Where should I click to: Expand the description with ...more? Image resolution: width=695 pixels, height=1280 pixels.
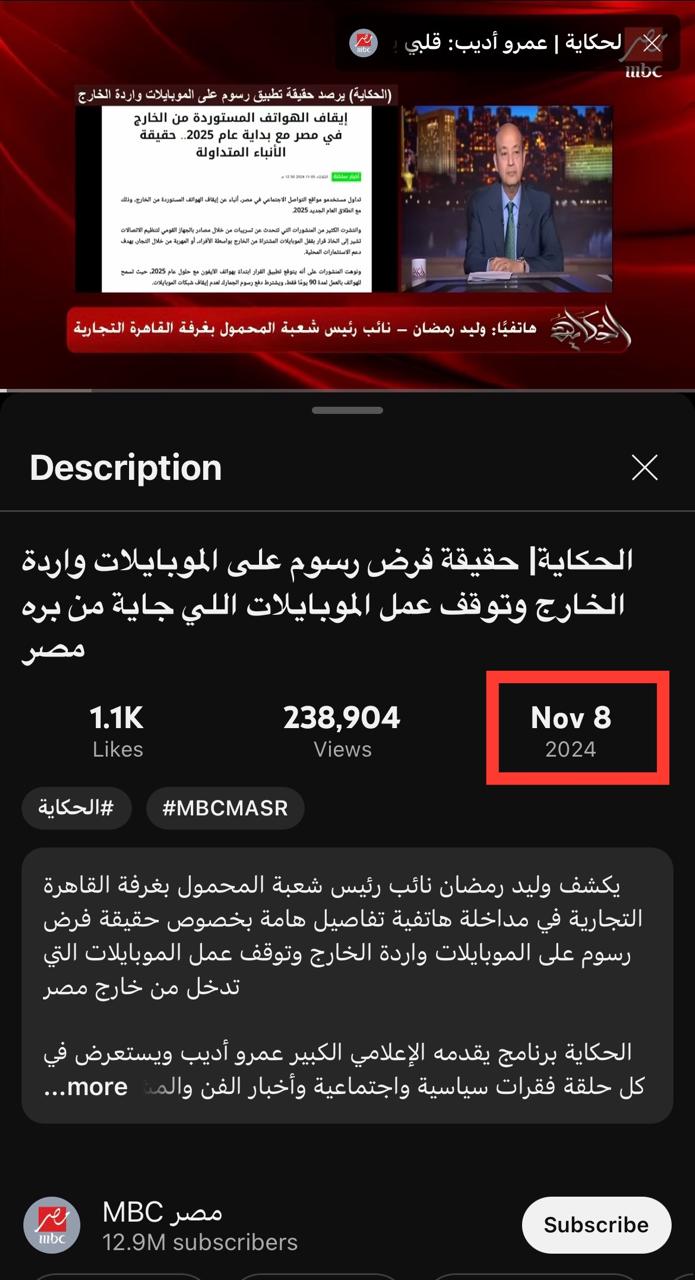point(86,1087)
